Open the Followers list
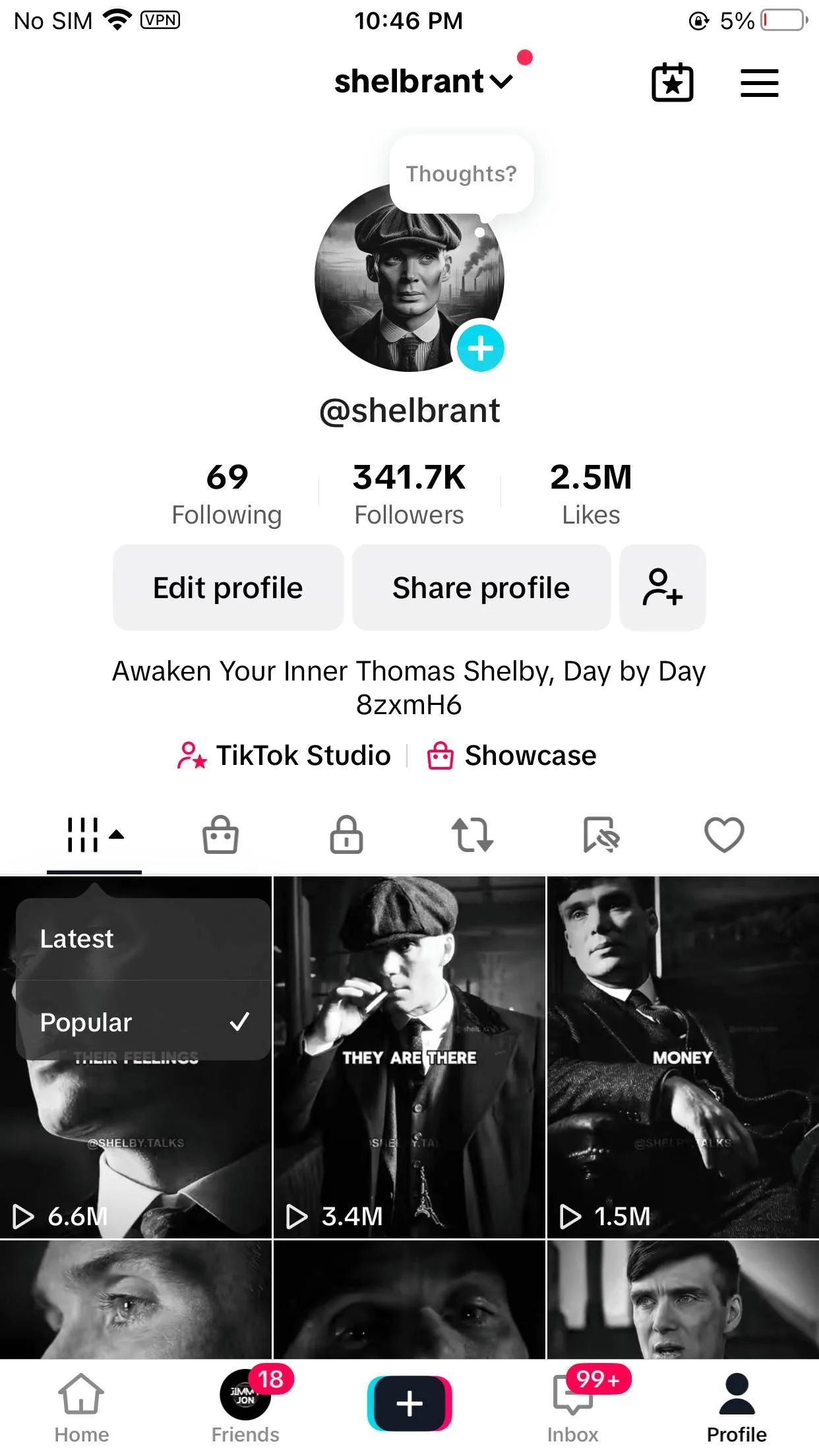This screenshot has width=819, height=1456. tap(409, 495)
